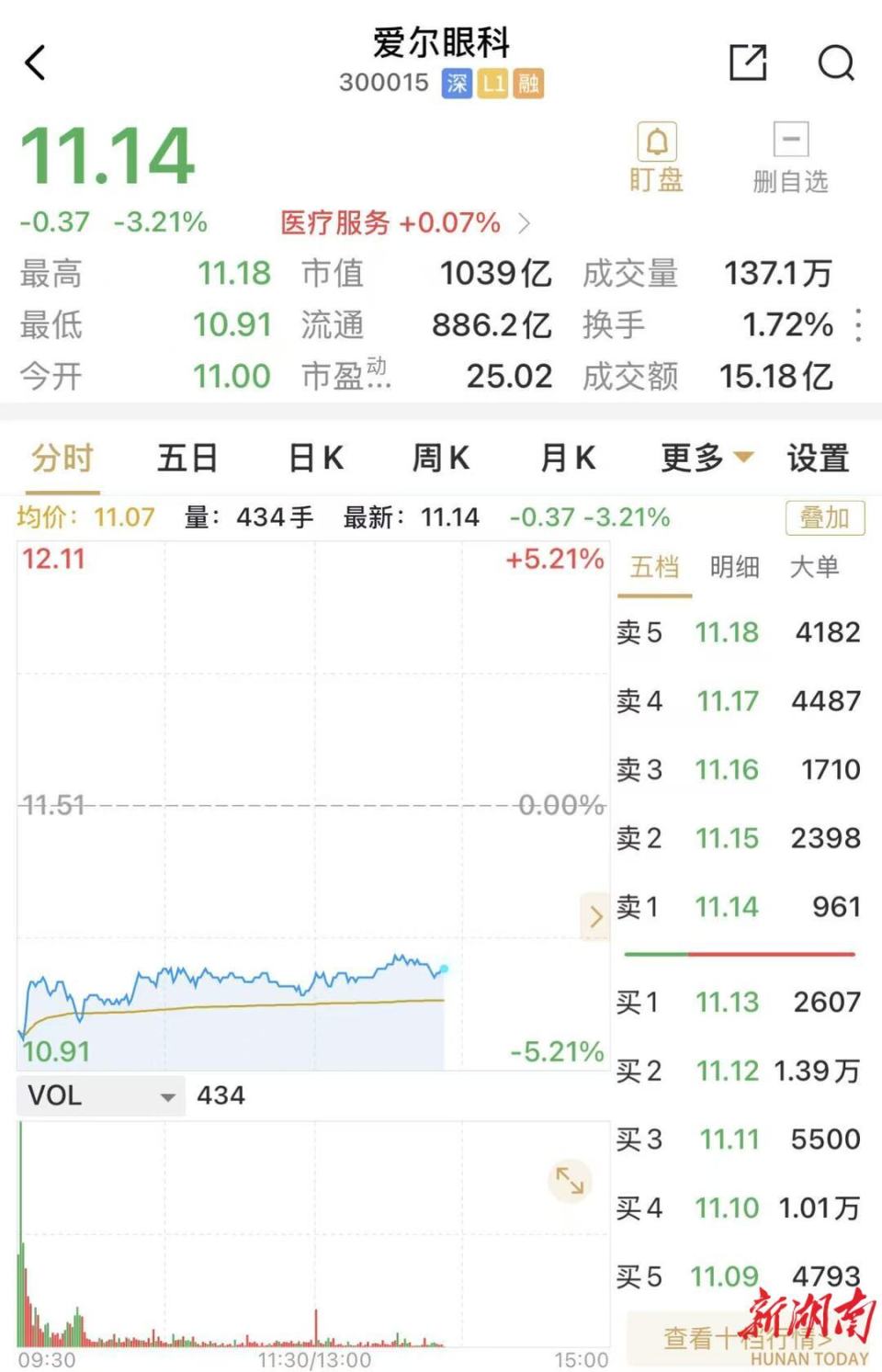
Task: Switch to the 日K candlestick tab
Action: 314,458
